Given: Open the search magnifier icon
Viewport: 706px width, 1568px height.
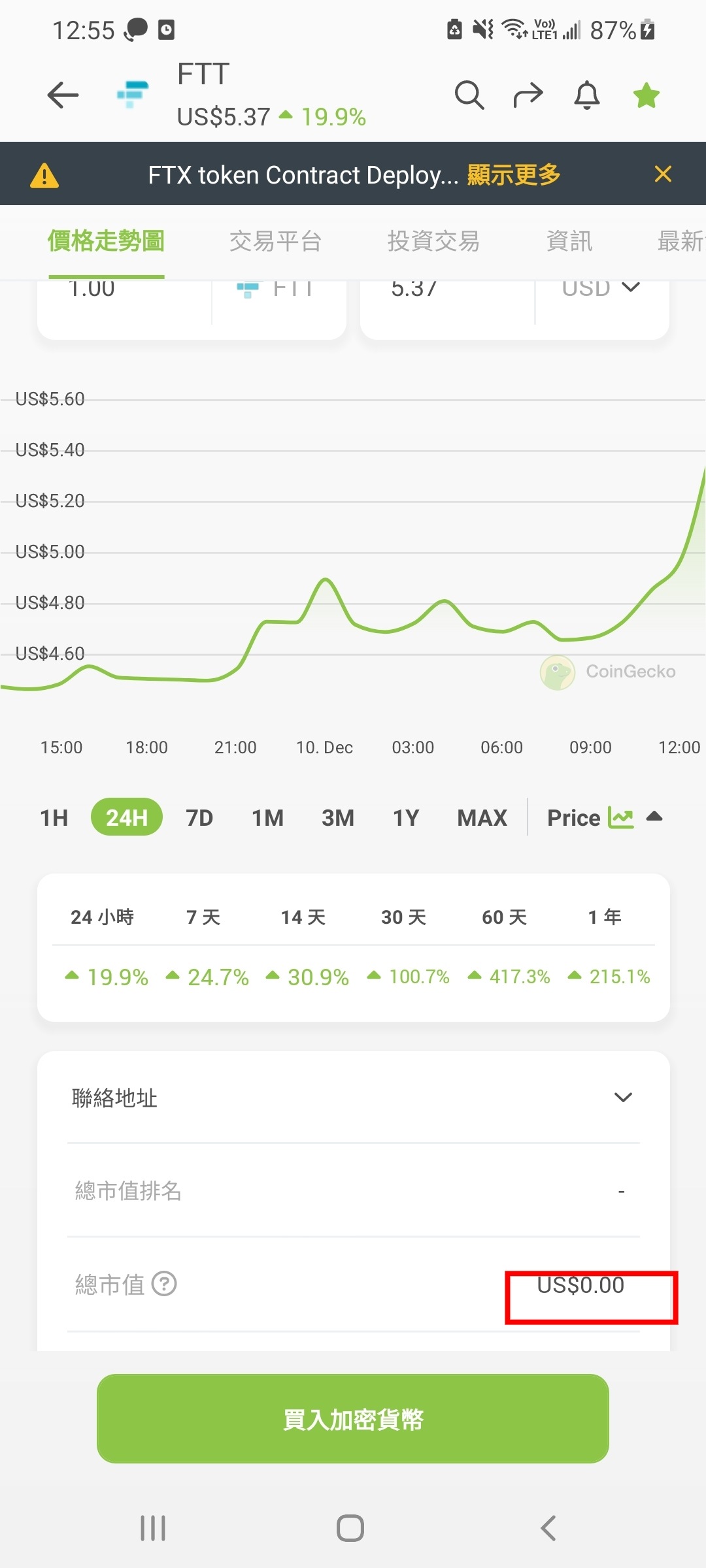Looking at the screenshot, I should point(469,95).
